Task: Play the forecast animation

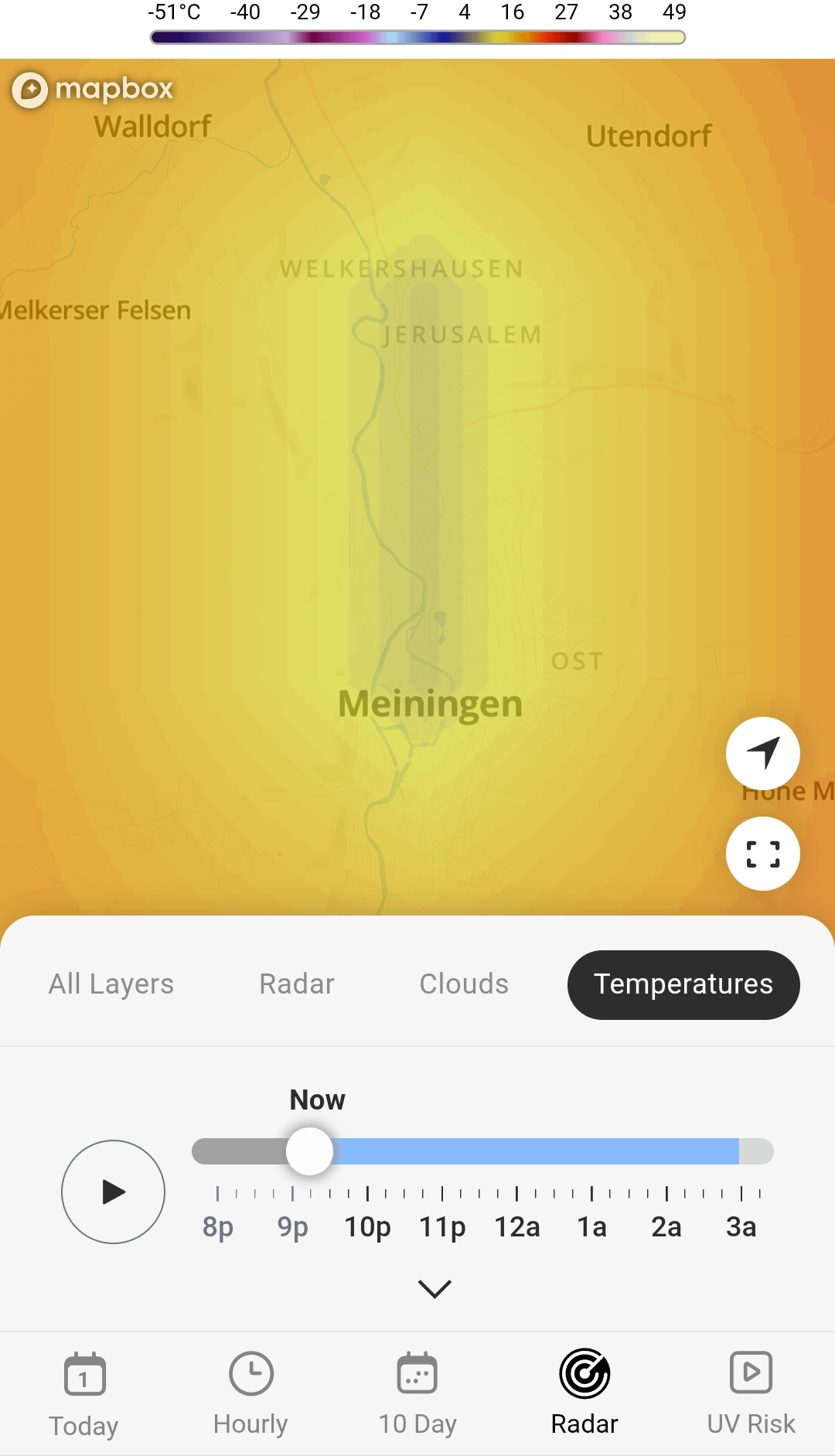Action: point(113,1192)
